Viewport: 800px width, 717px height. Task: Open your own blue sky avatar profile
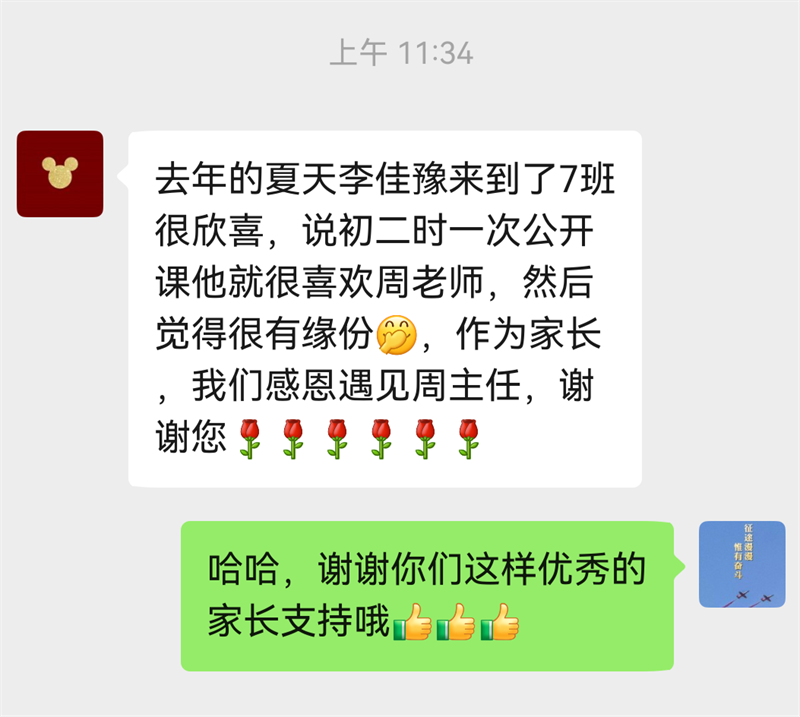pyautogui.click(x=742, y=564)
